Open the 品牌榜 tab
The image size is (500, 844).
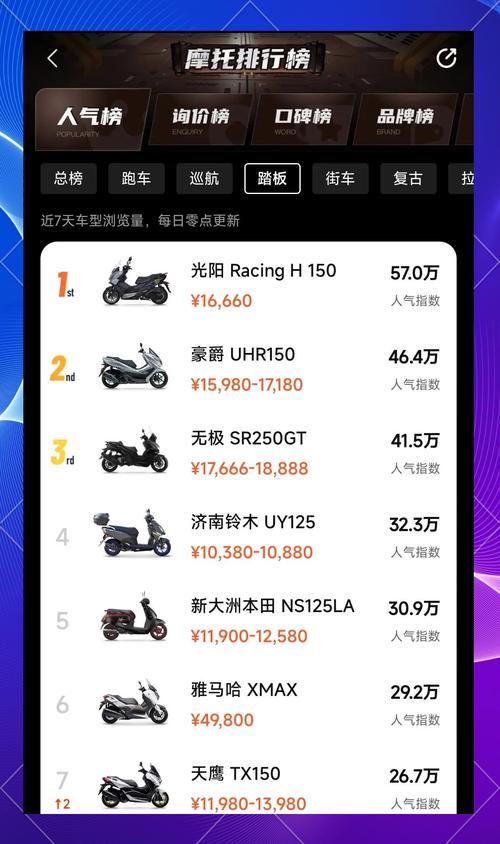click(x=405, y=119)
